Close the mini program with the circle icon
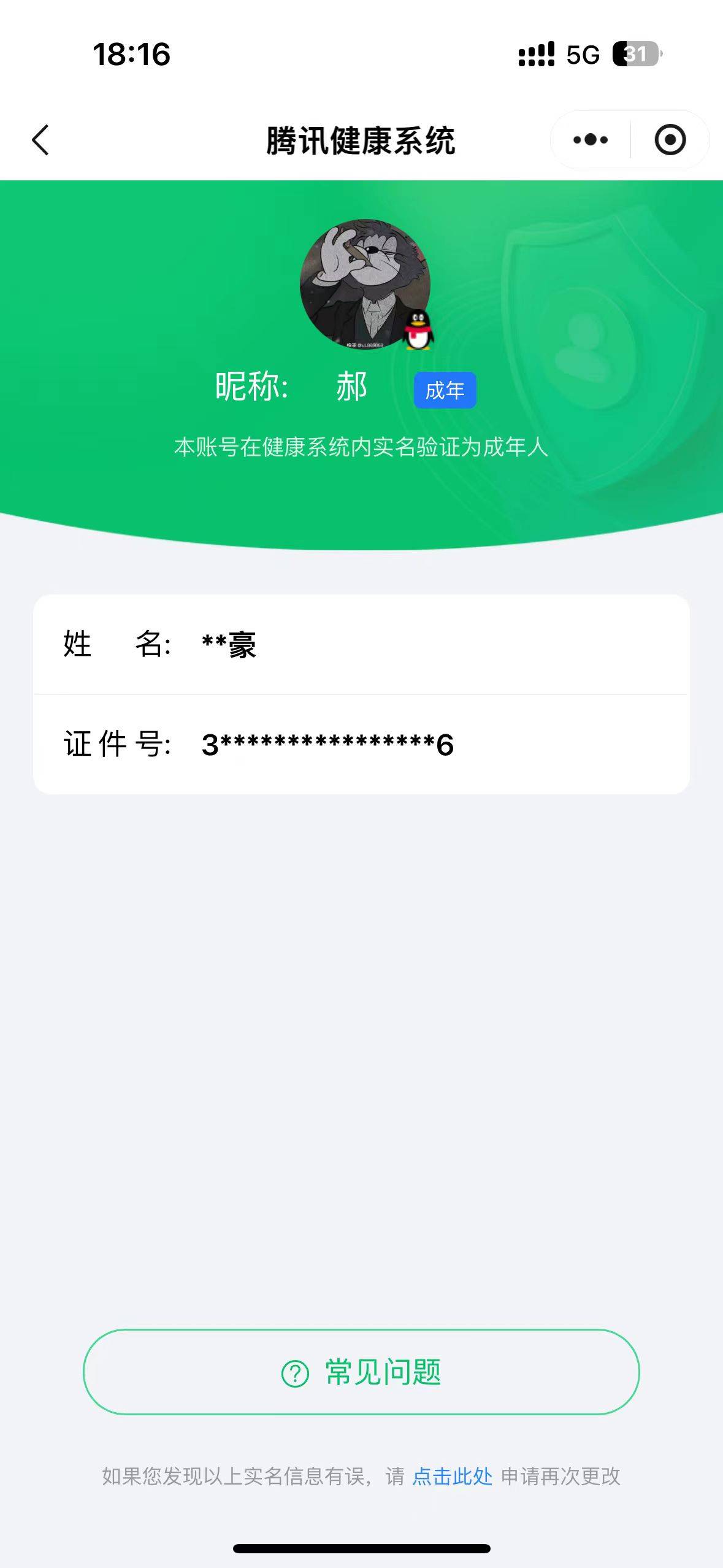 pos(670,140)
